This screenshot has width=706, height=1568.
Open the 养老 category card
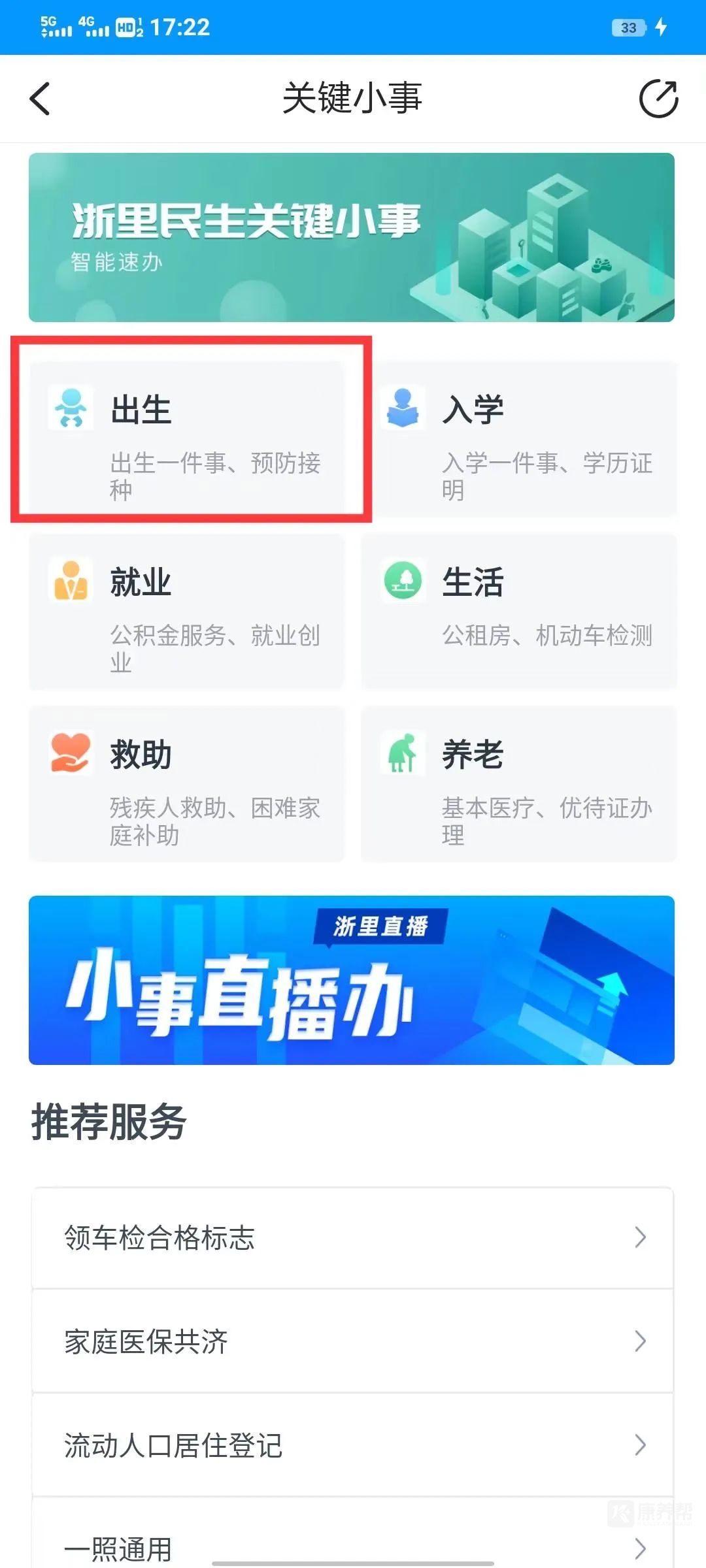pyautogui.click(x=519, y=784)
